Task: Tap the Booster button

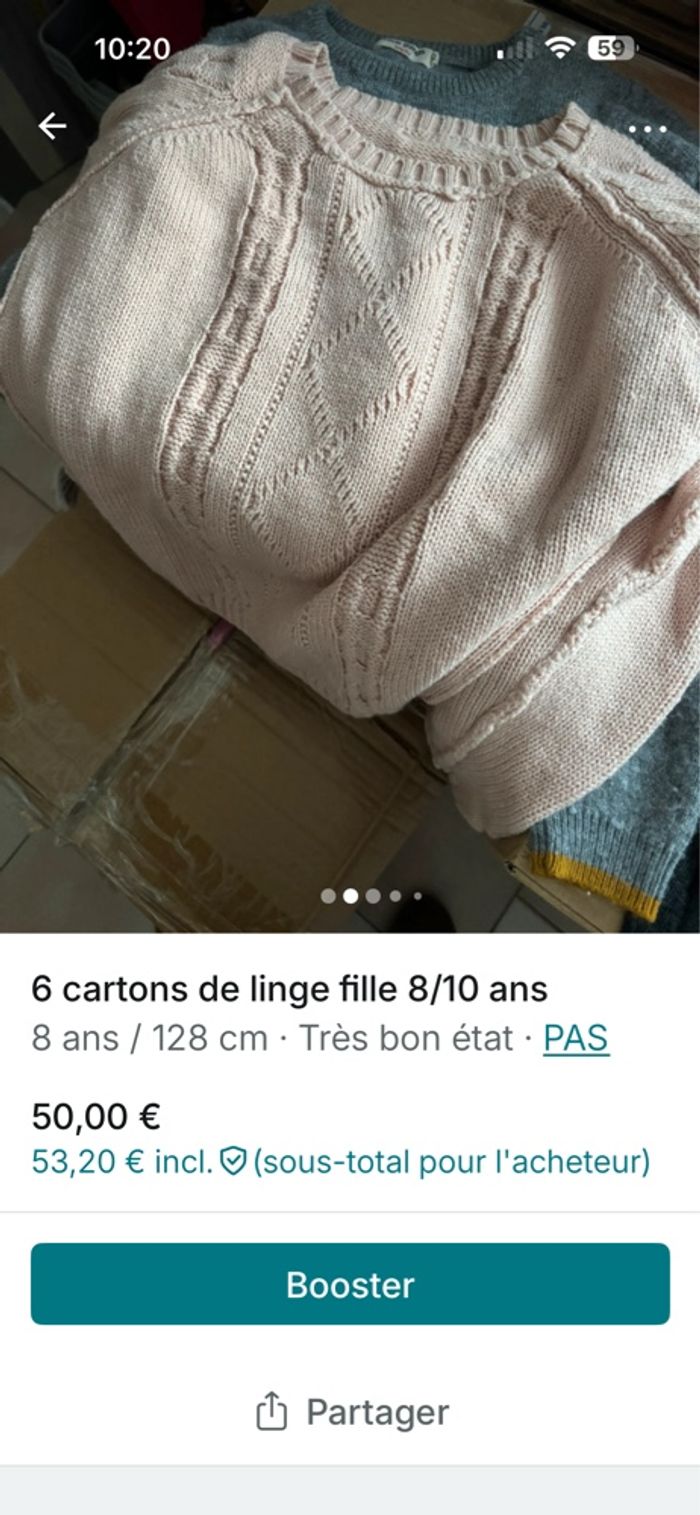Action: (350, 1284)
